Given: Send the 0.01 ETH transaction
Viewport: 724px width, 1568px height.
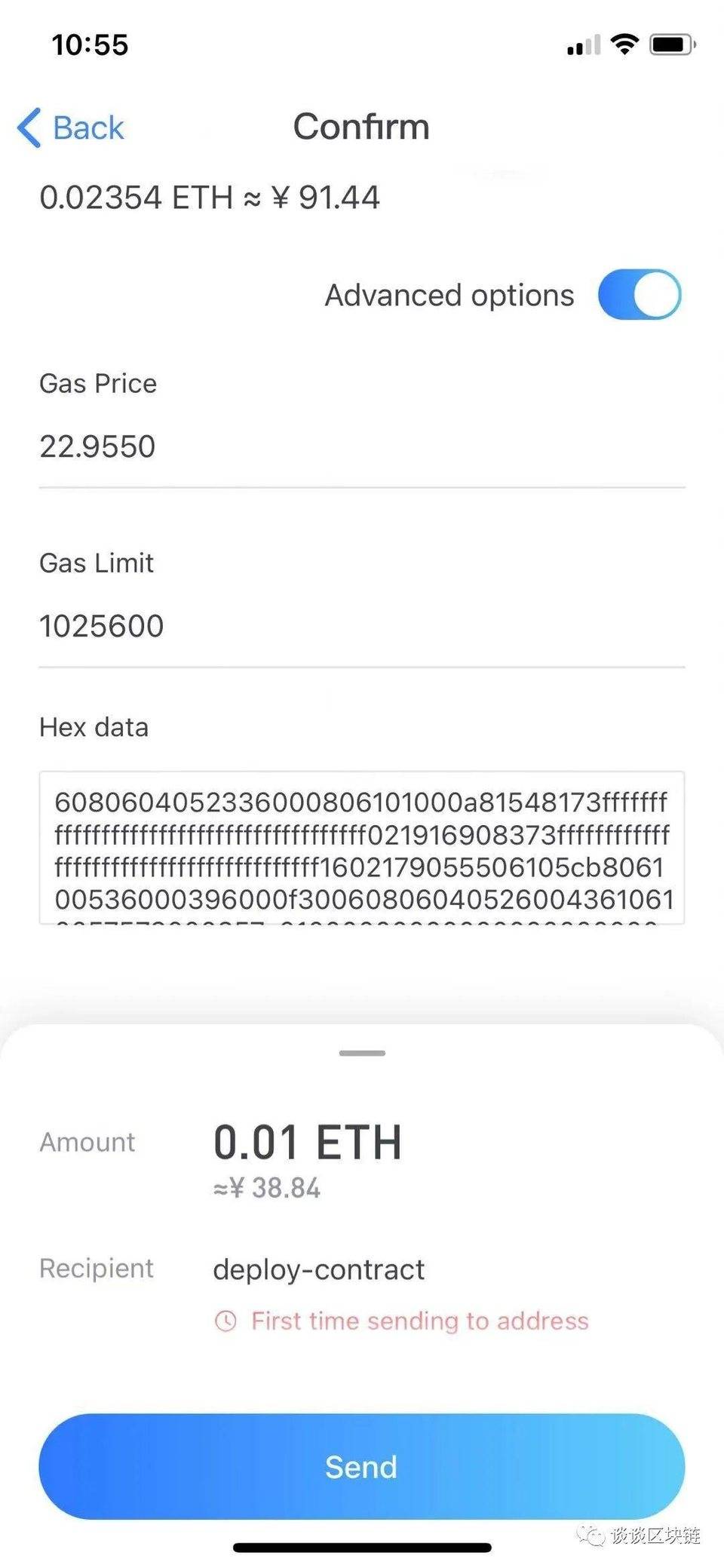Looking at the screenshot, I should tap(362, 1466).
